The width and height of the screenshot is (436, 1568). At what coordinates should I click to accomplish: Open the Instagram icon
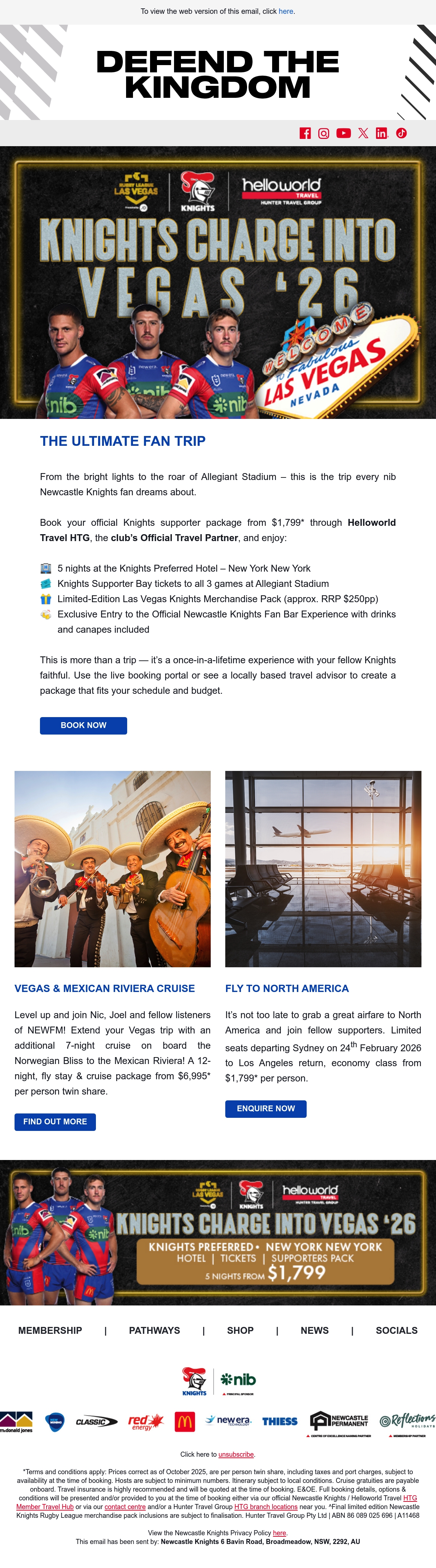pos(324,133)
